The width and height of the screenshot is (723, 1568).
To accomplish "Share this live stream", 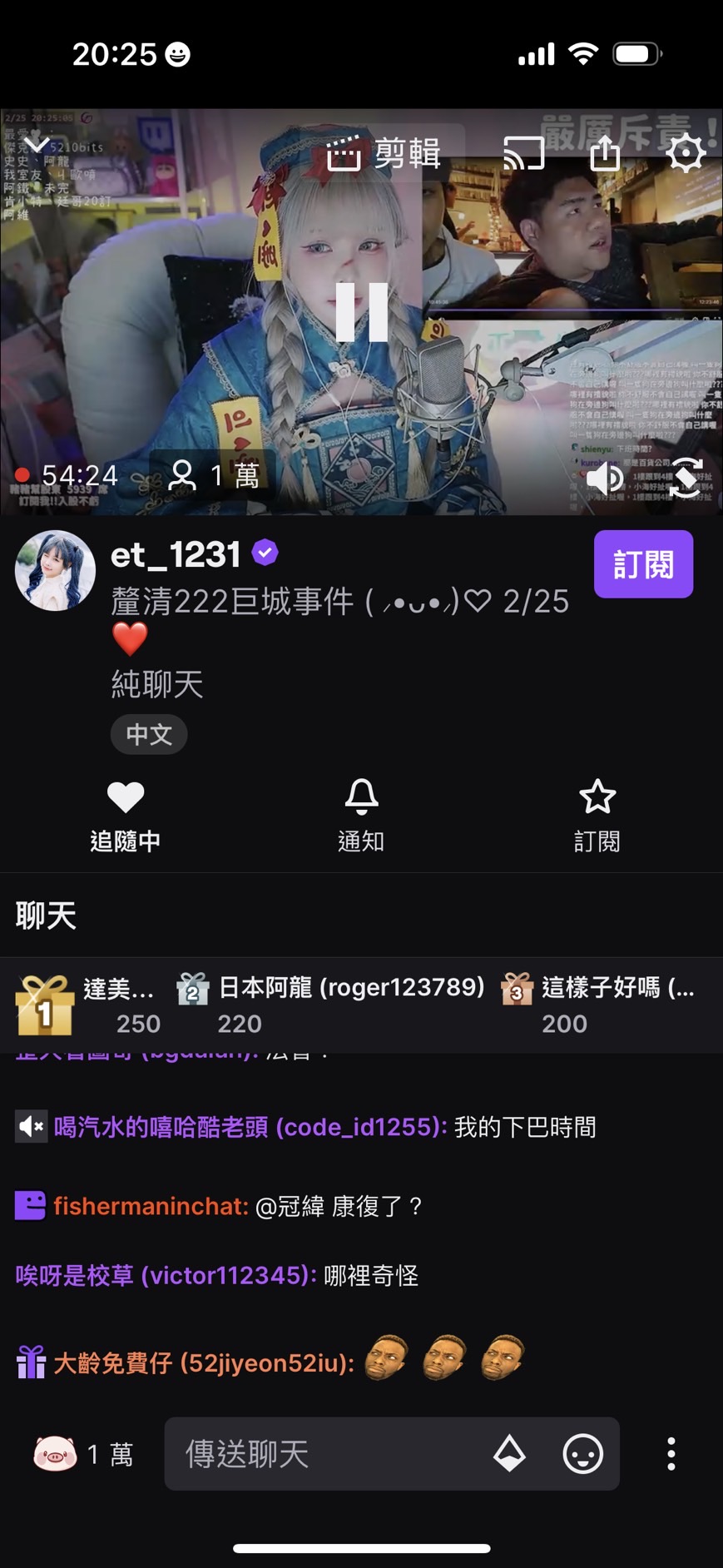I will click(x=605, y=154).
